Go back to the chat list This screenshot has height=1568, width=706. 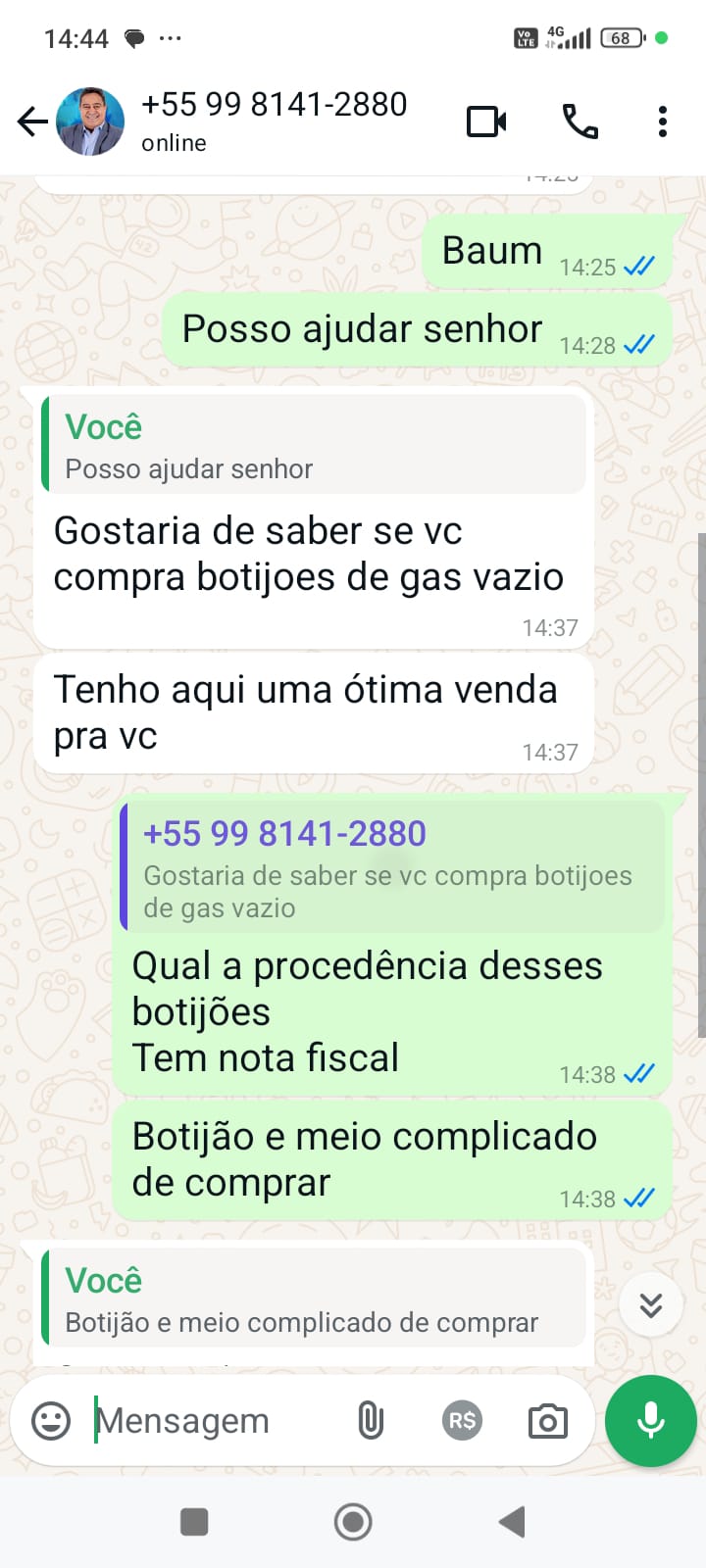[32, 122]
